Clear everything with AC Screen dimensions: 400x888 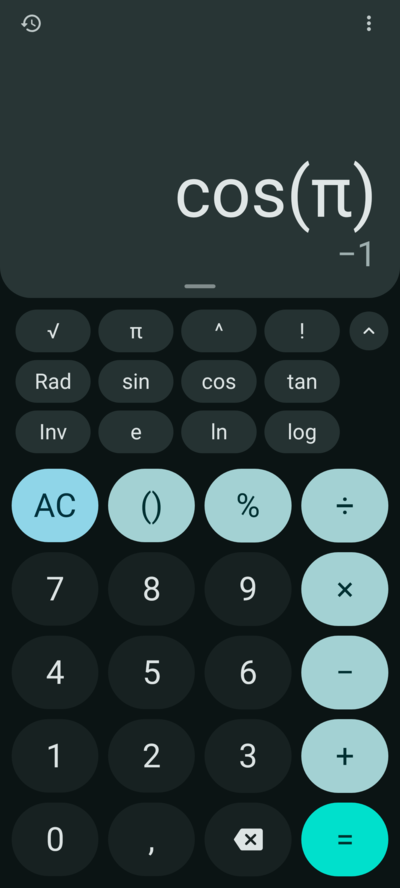click(x=55, y=506)
